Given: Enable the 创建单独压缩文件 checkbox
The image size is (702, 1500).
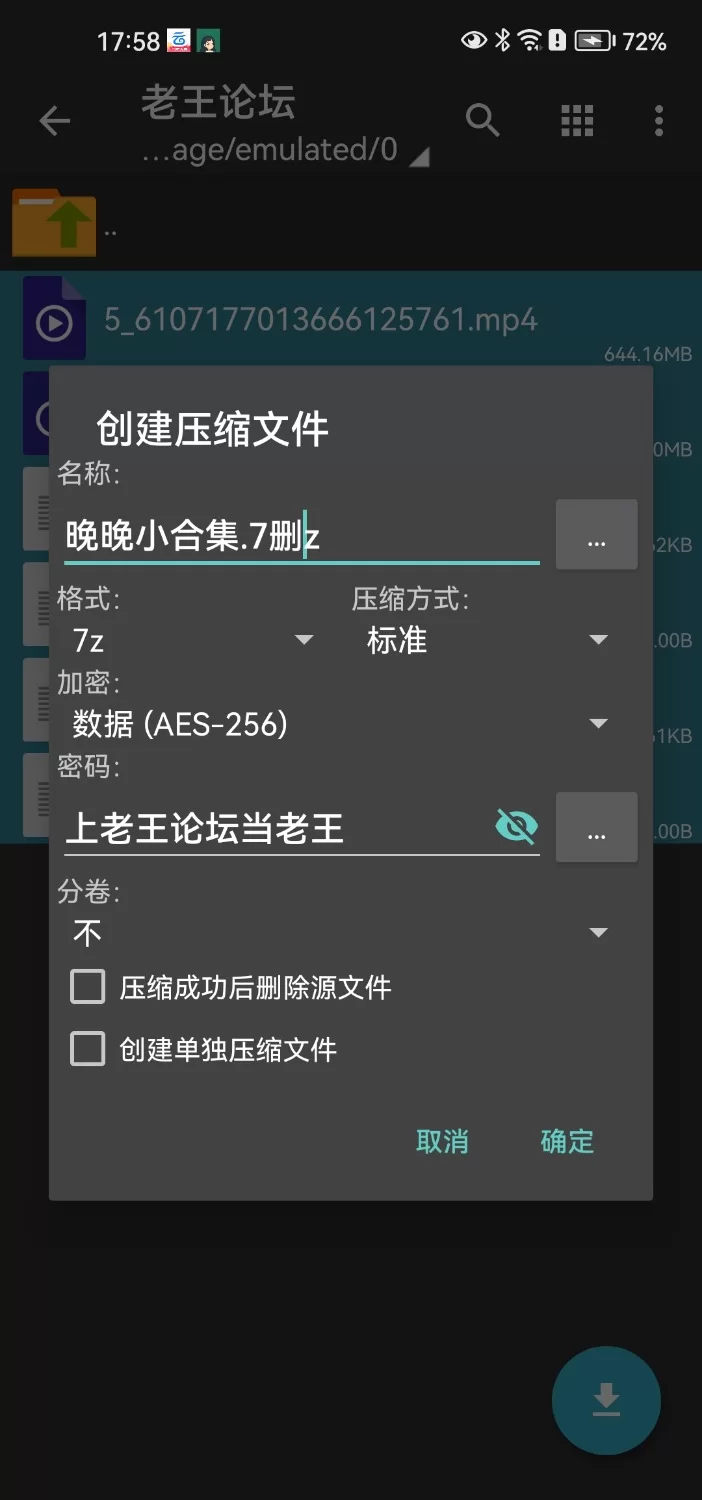Looking at the screenshot, I should pos(88,1049).
